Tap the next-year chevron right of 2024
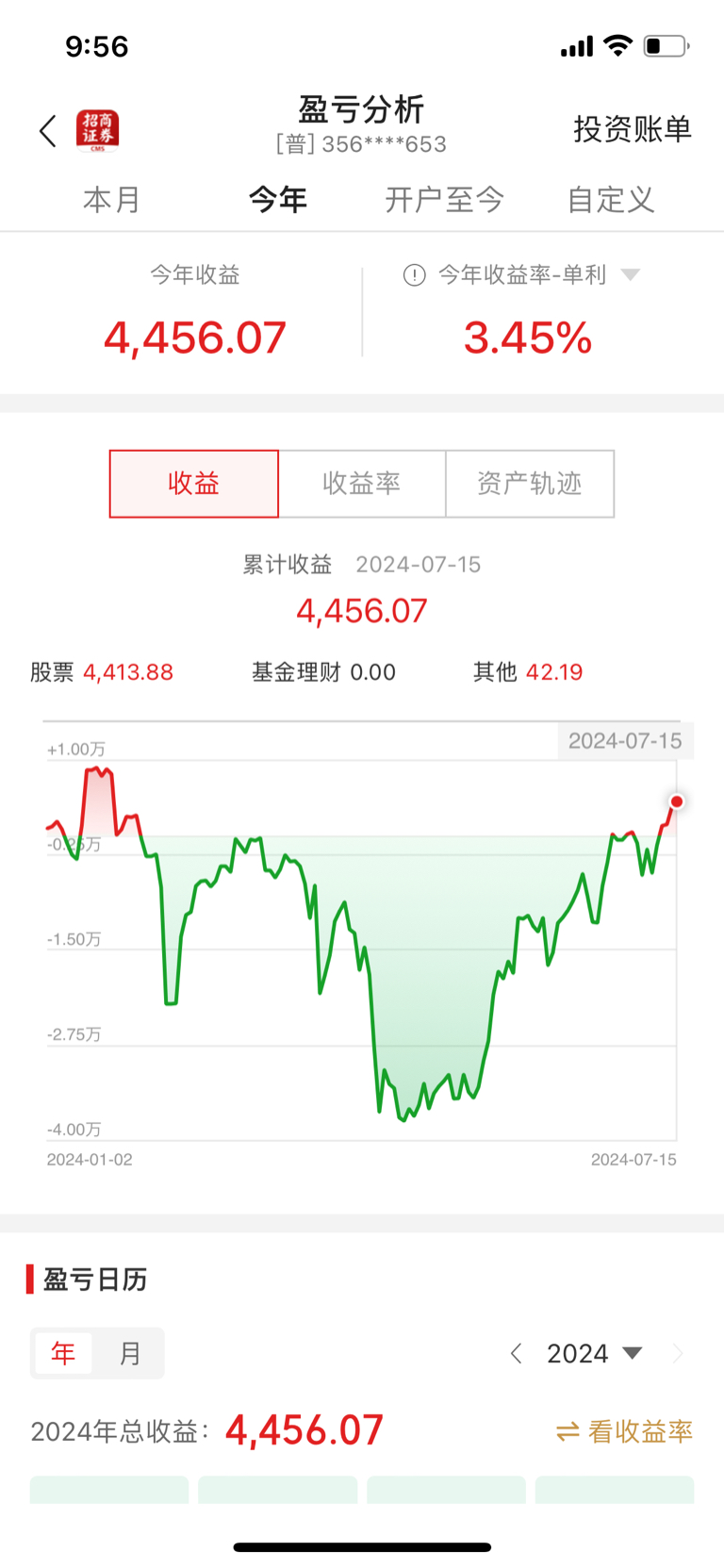 tap(678, 1353)
